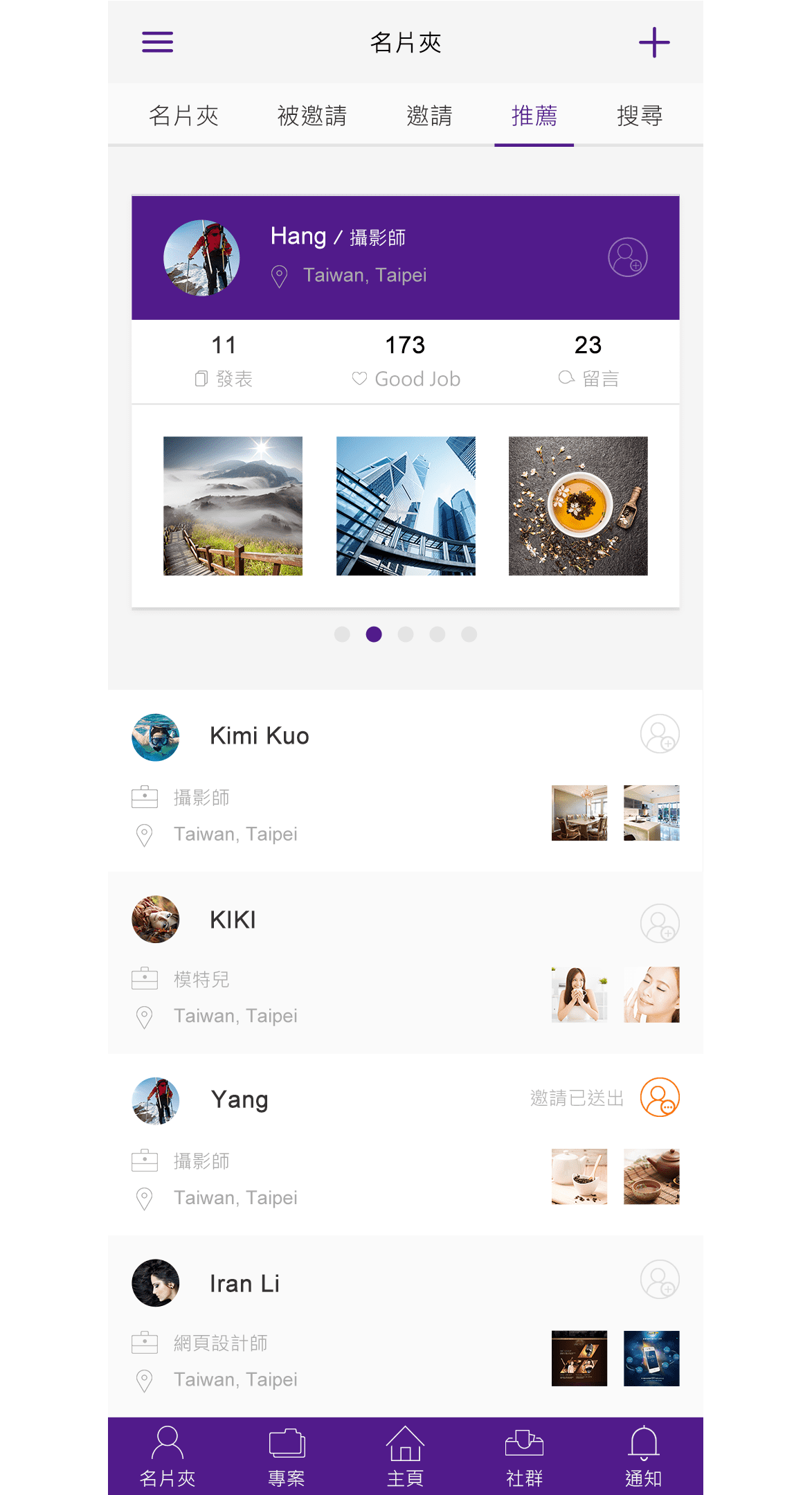Switch to the 推薦 tab
This screenshot has height=1495, width=812.
pos(534,115)
